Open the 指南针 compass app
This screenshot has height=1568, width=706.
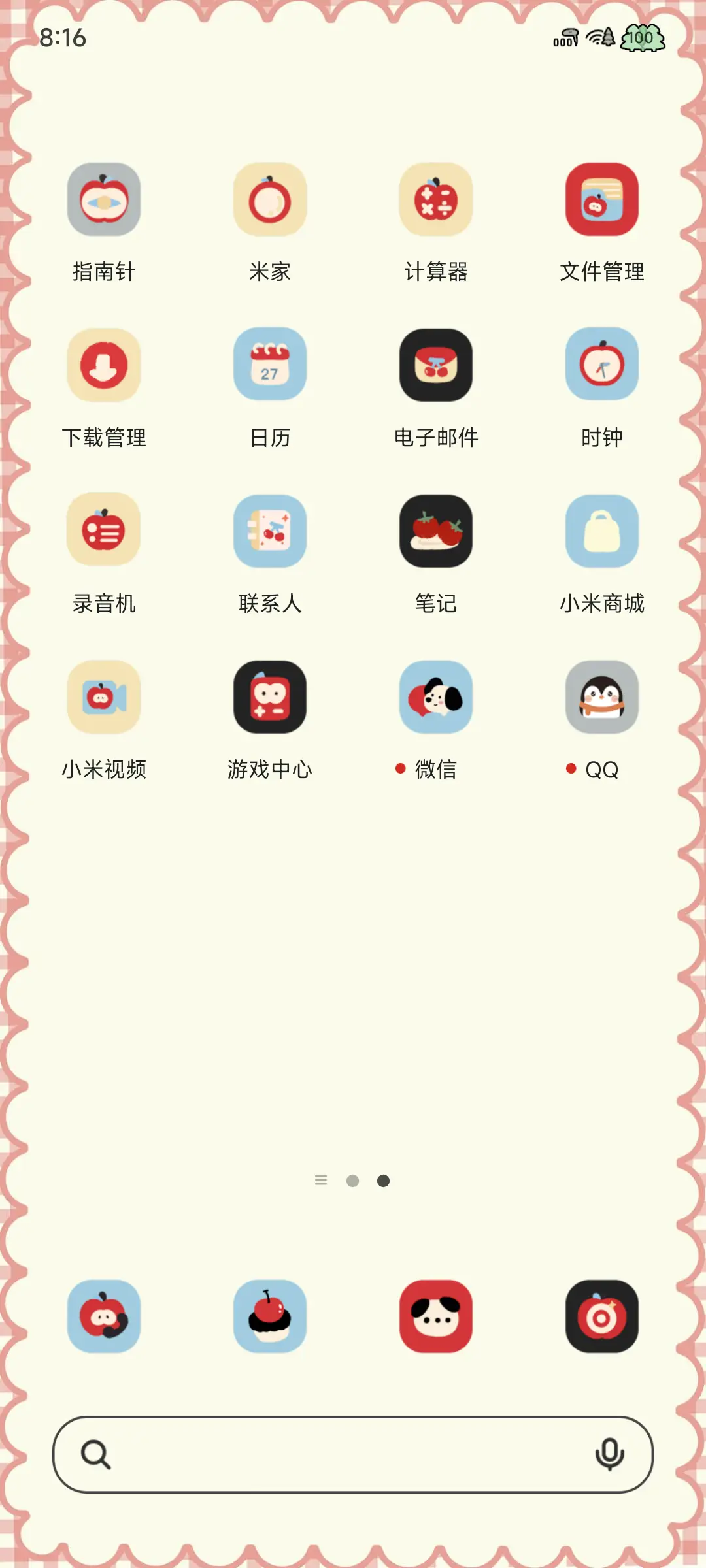103,201
